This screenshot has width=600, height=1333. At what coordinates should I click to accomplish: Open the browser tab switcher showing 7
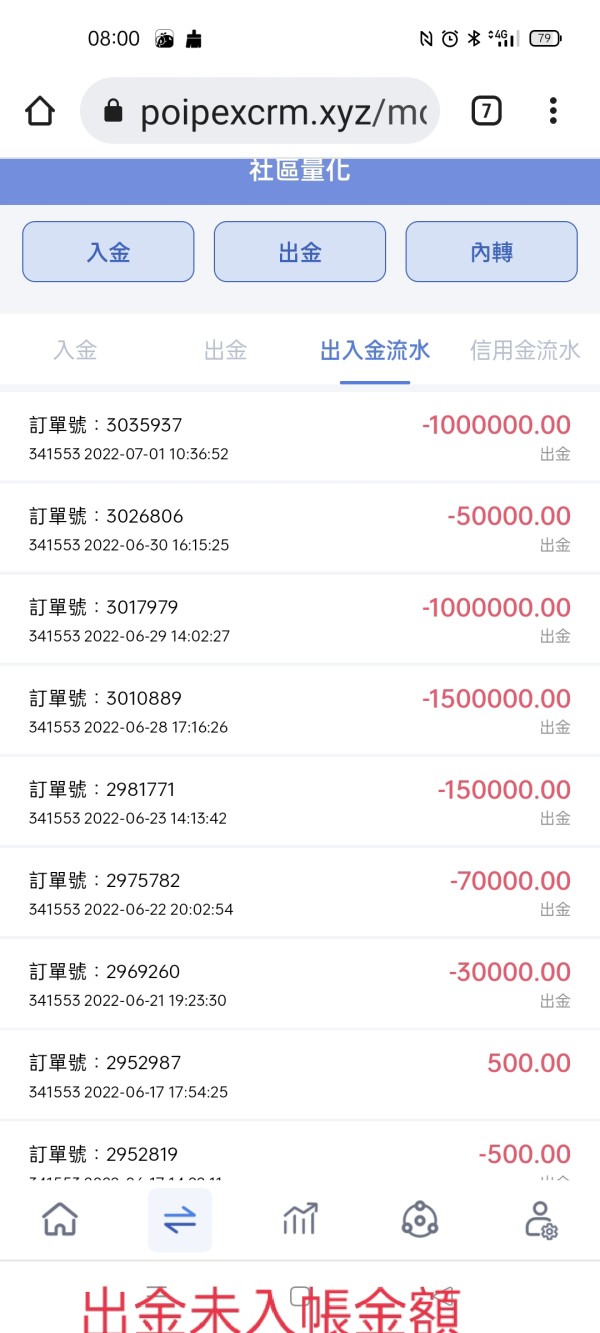(486, 111)
